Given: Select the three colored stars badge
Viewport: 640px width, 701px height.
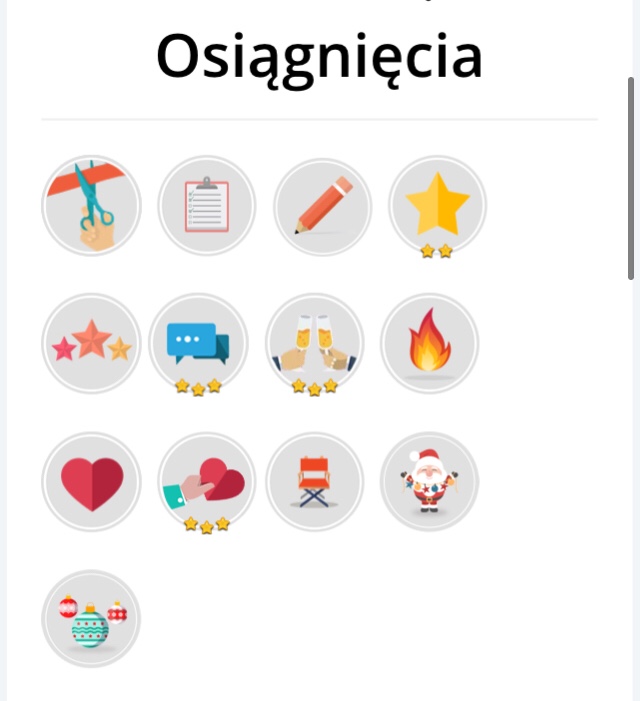Looking at the screenshot, I should 91,344.
